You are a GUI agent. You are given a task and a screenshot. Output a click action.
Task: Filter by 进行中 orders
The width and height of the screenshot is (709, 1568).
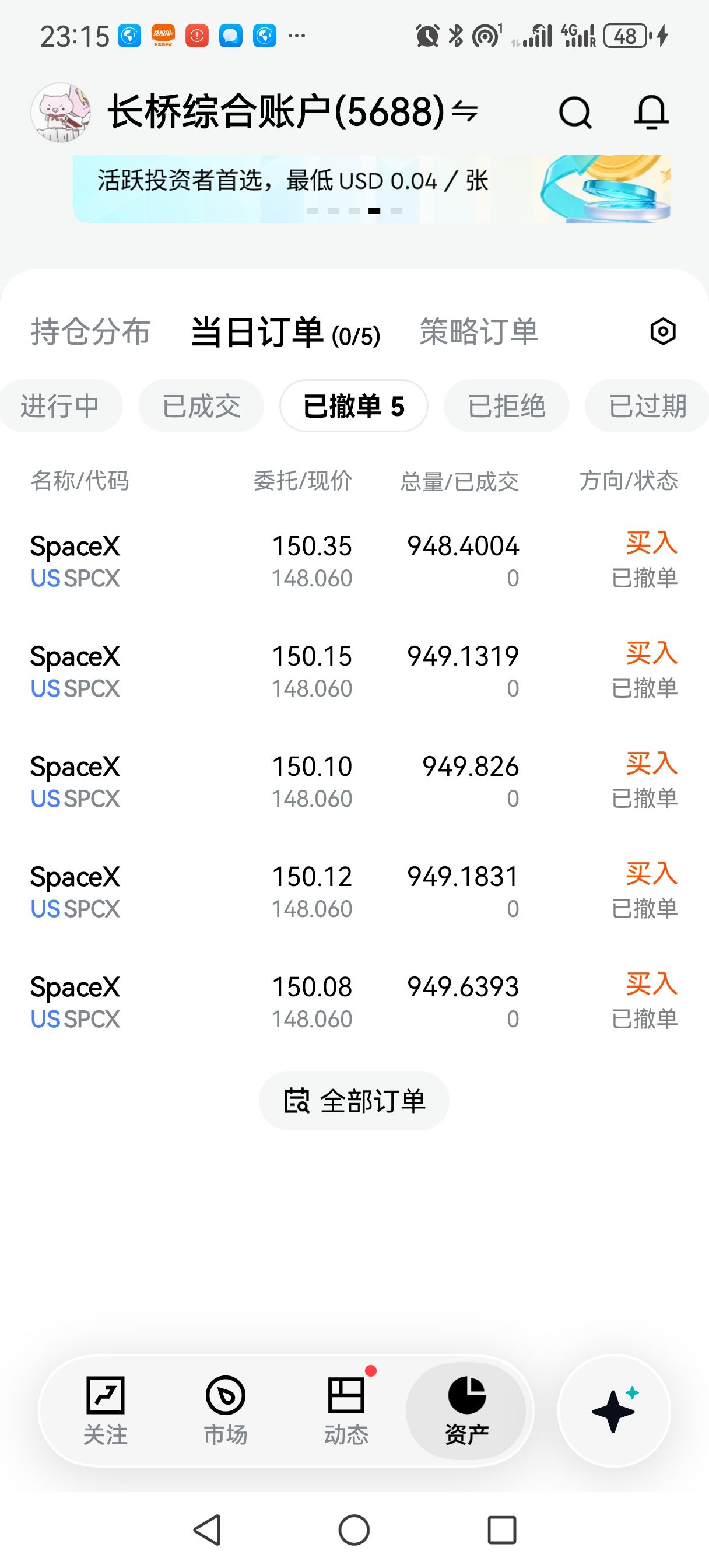pos(59,406)
